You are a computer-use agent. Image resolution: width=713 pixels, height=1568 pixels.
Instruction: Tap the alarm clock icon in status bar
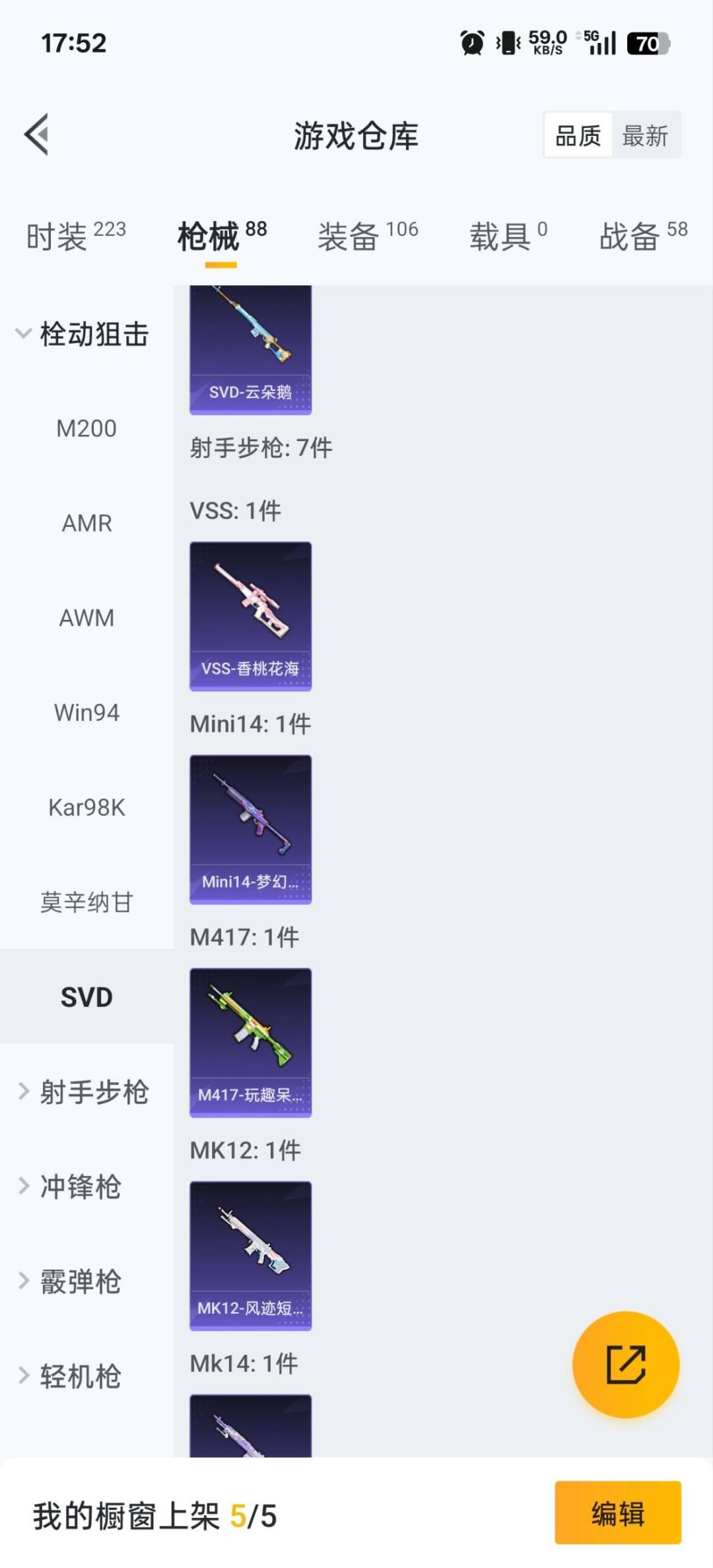coord(471,42)
